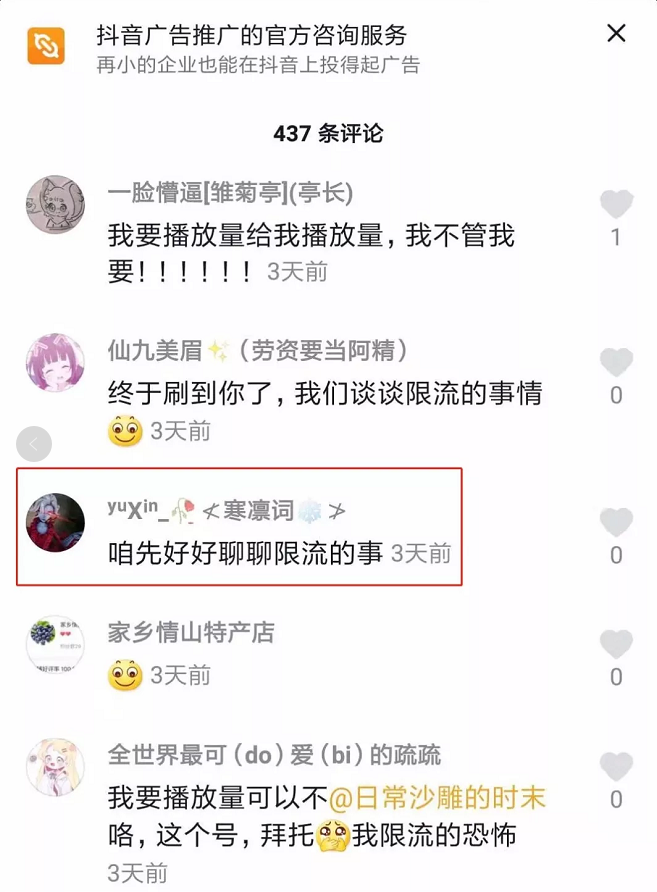Viewport: 657px width, 892px height.
Task: View 仙九美眉's profile via avatar
Action: tap(54, 363)
